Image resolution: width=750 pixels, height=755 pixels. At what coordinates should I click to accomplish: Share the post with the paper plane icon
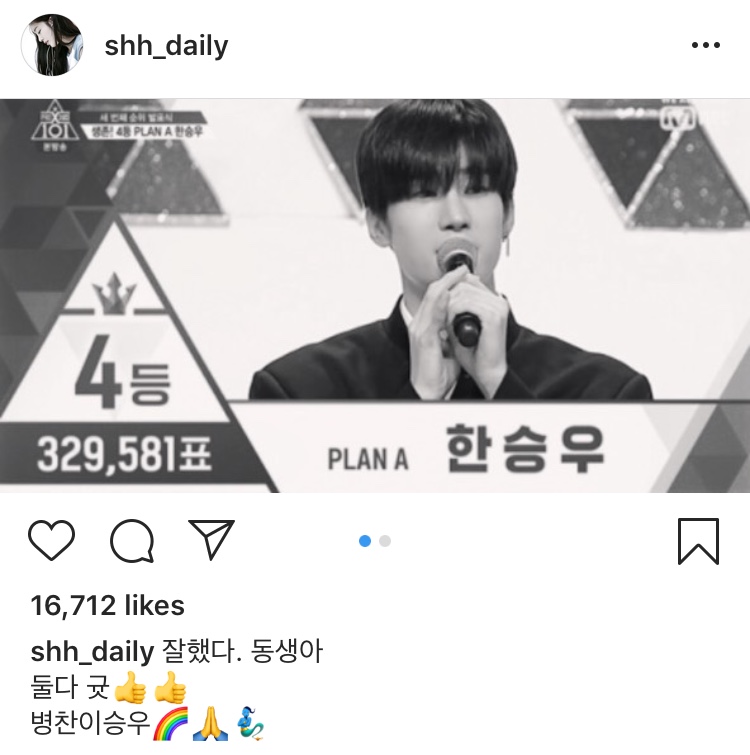point(211,540)
